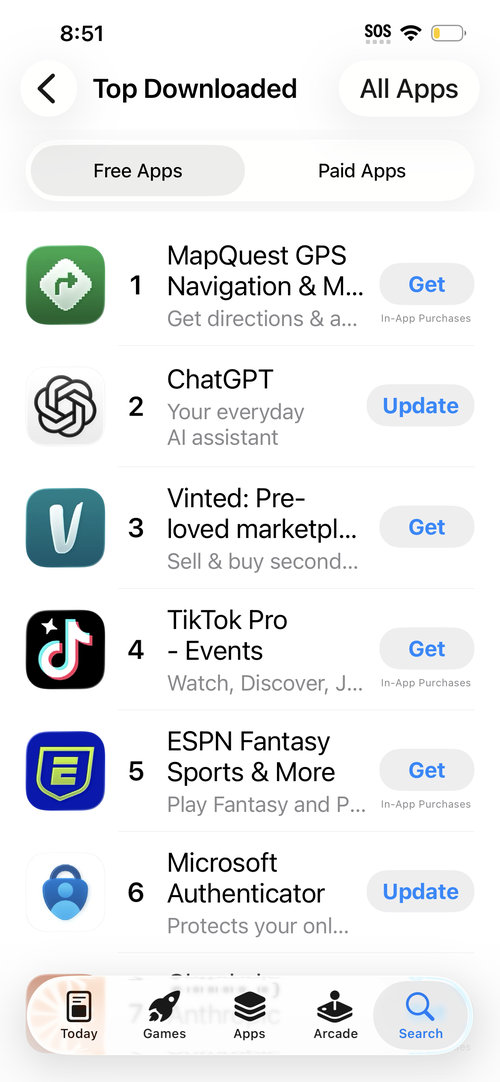Open the Games tab

point(164,1016)
